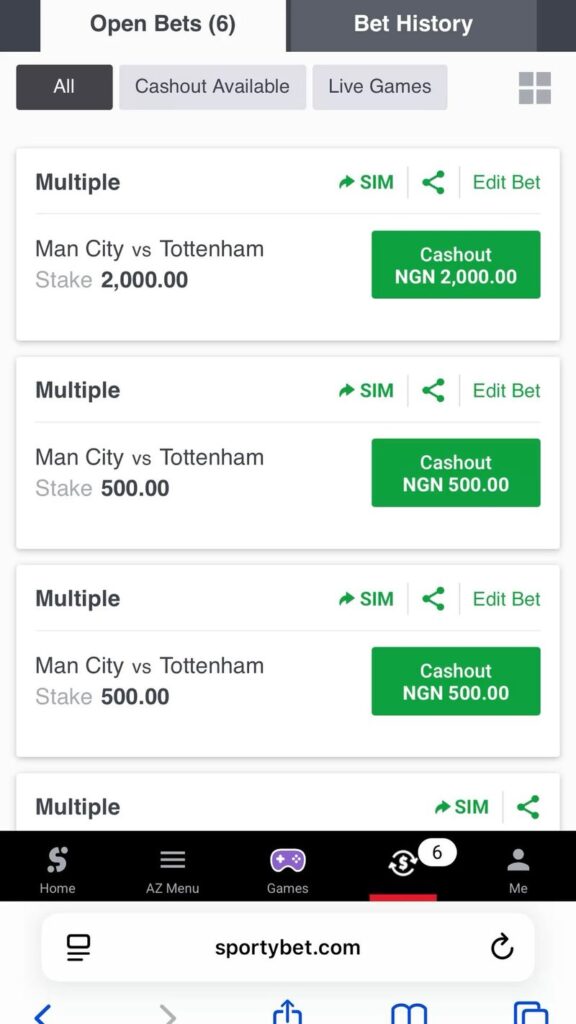Edit Bet on the 2,000.00 stake bet
576x1024 pixels.
pyautogui.click(x=506, y=182)
